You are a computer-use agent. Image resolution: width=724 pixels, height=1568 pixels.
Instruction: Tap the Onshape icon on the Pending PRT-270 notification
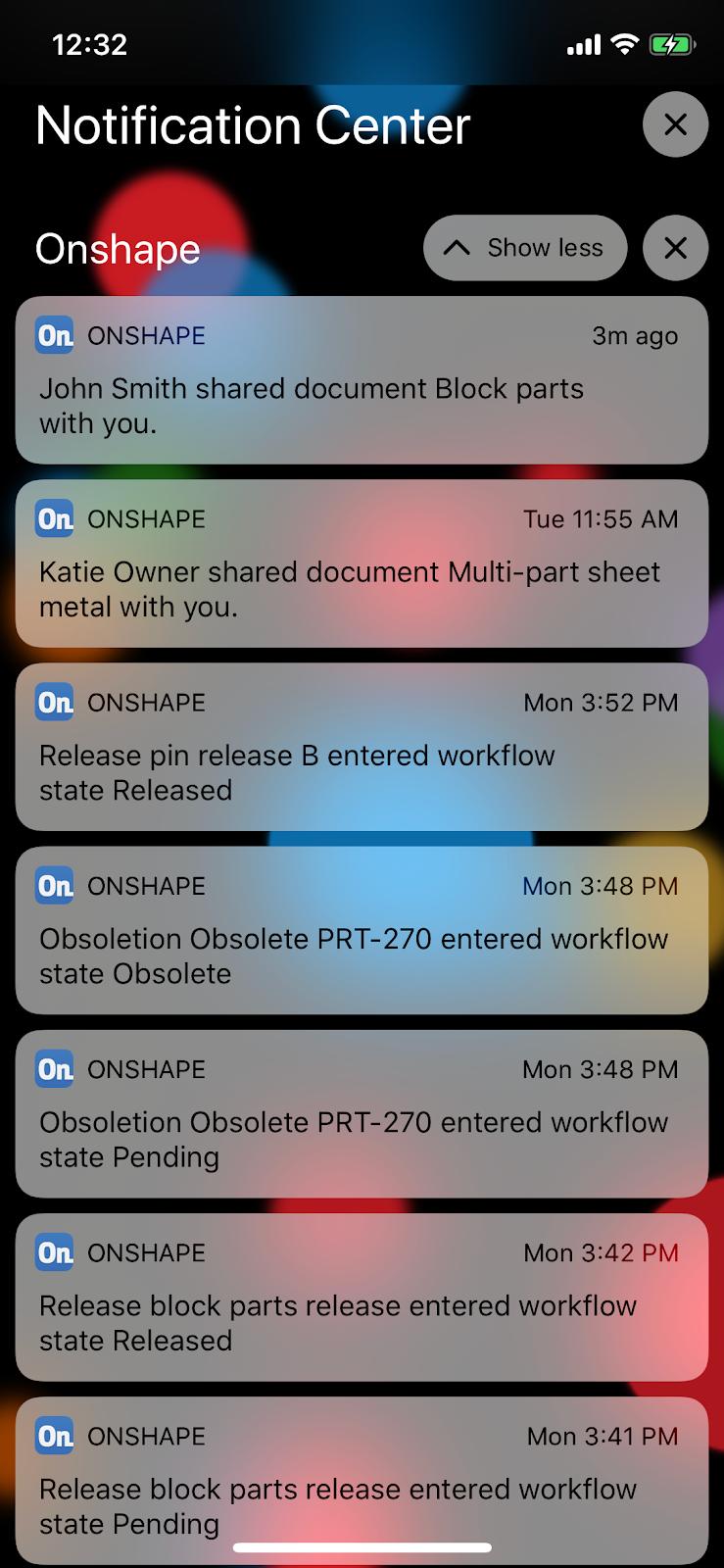click(55, 1068)
